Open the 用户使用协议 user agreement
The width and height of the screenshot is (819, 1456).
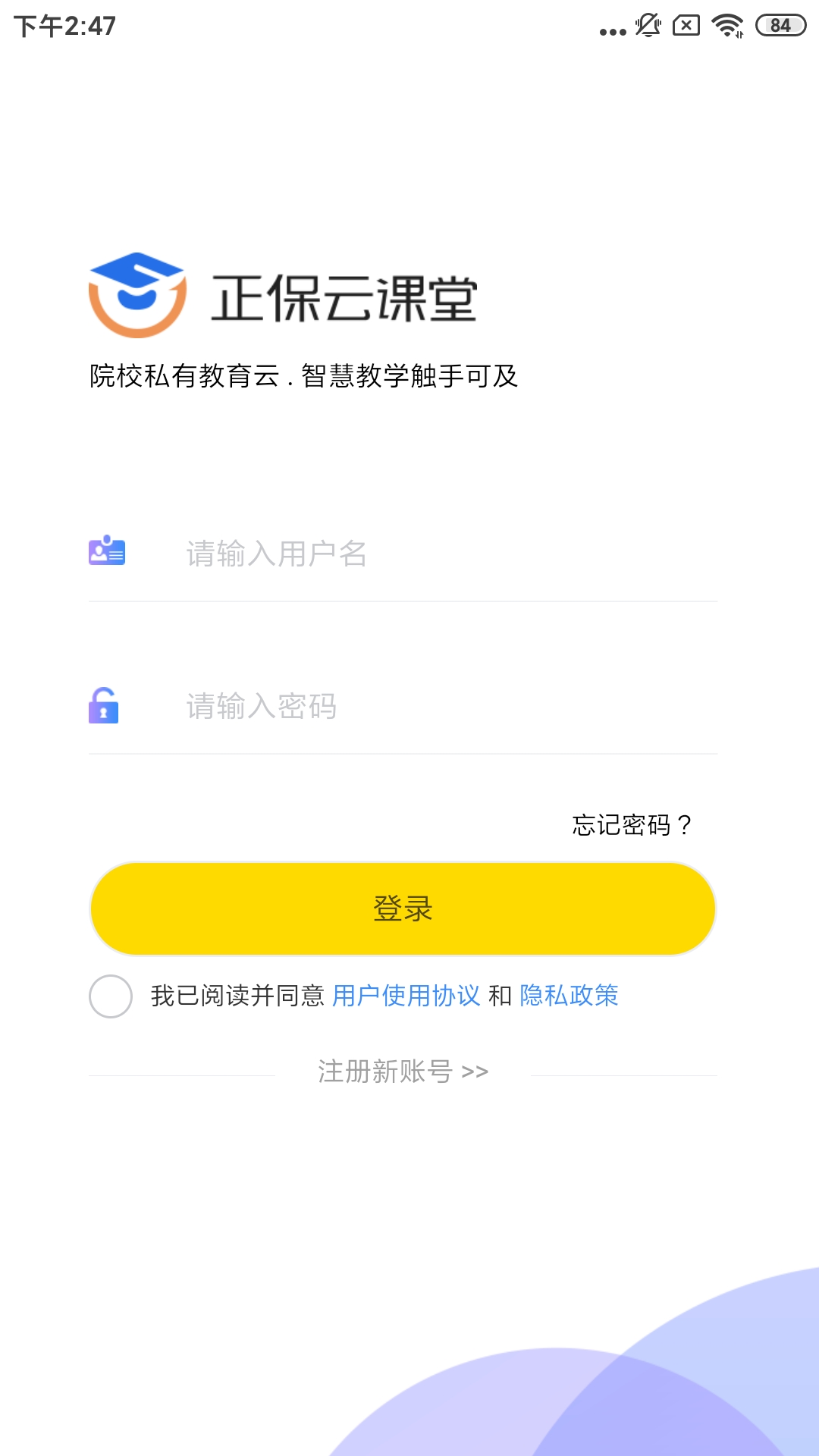[406, 995]
